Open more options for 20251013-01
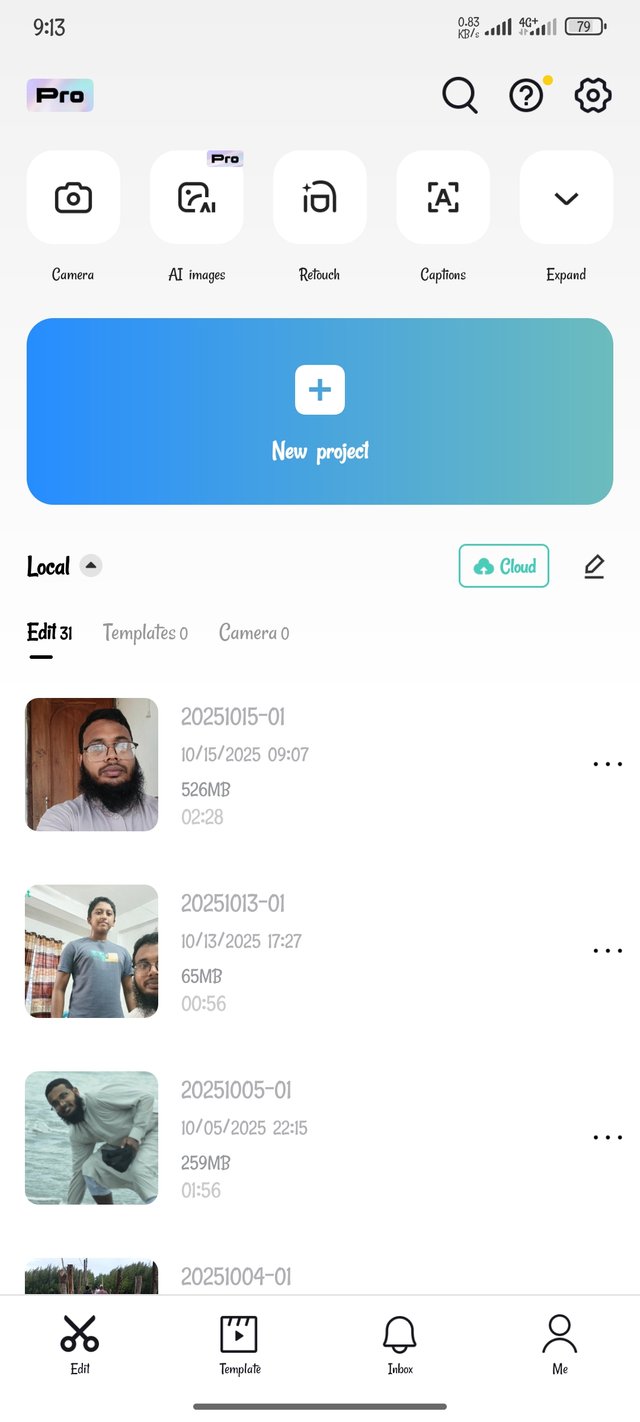The image size is (640, 1422). [x=607, y=951]
